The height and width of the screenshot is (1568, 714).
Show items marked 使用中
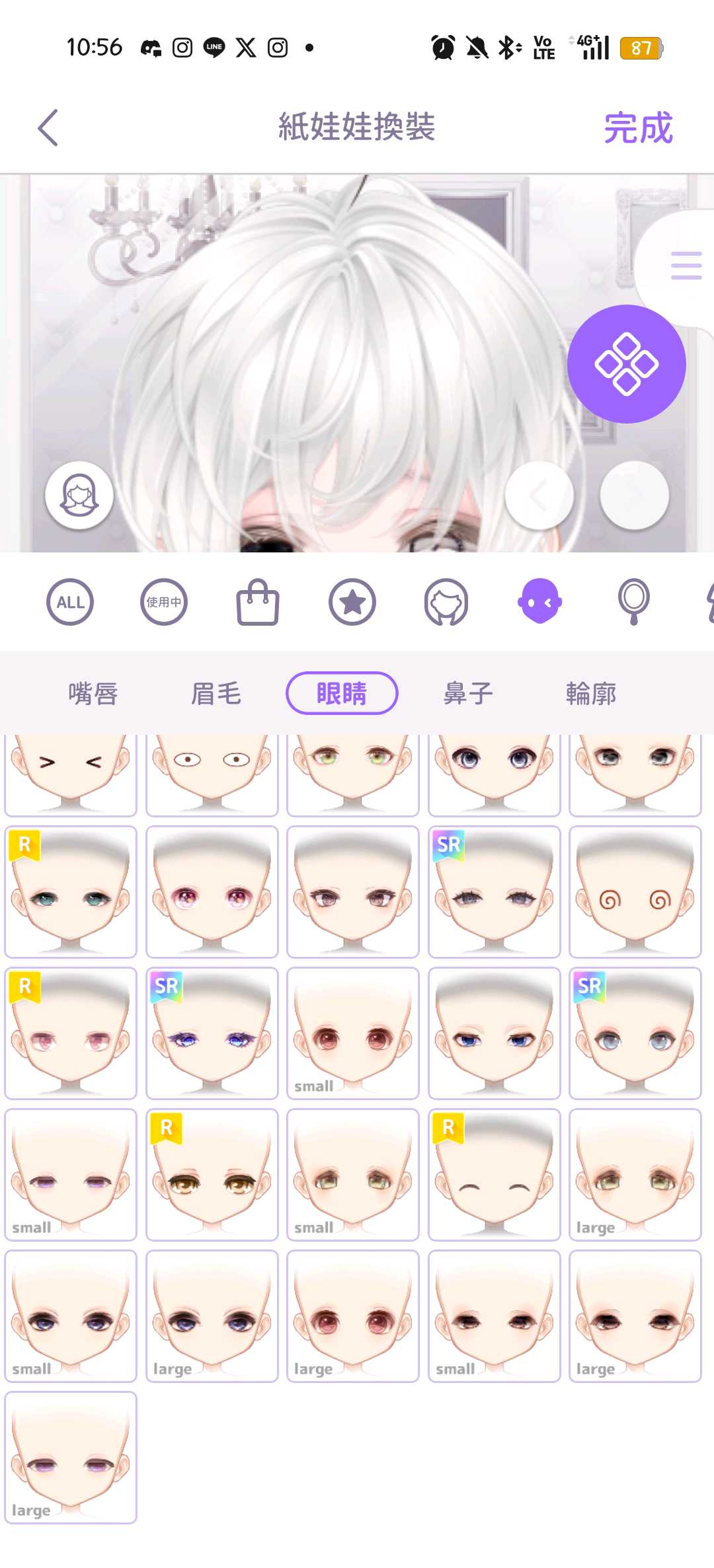pos(164,602)
